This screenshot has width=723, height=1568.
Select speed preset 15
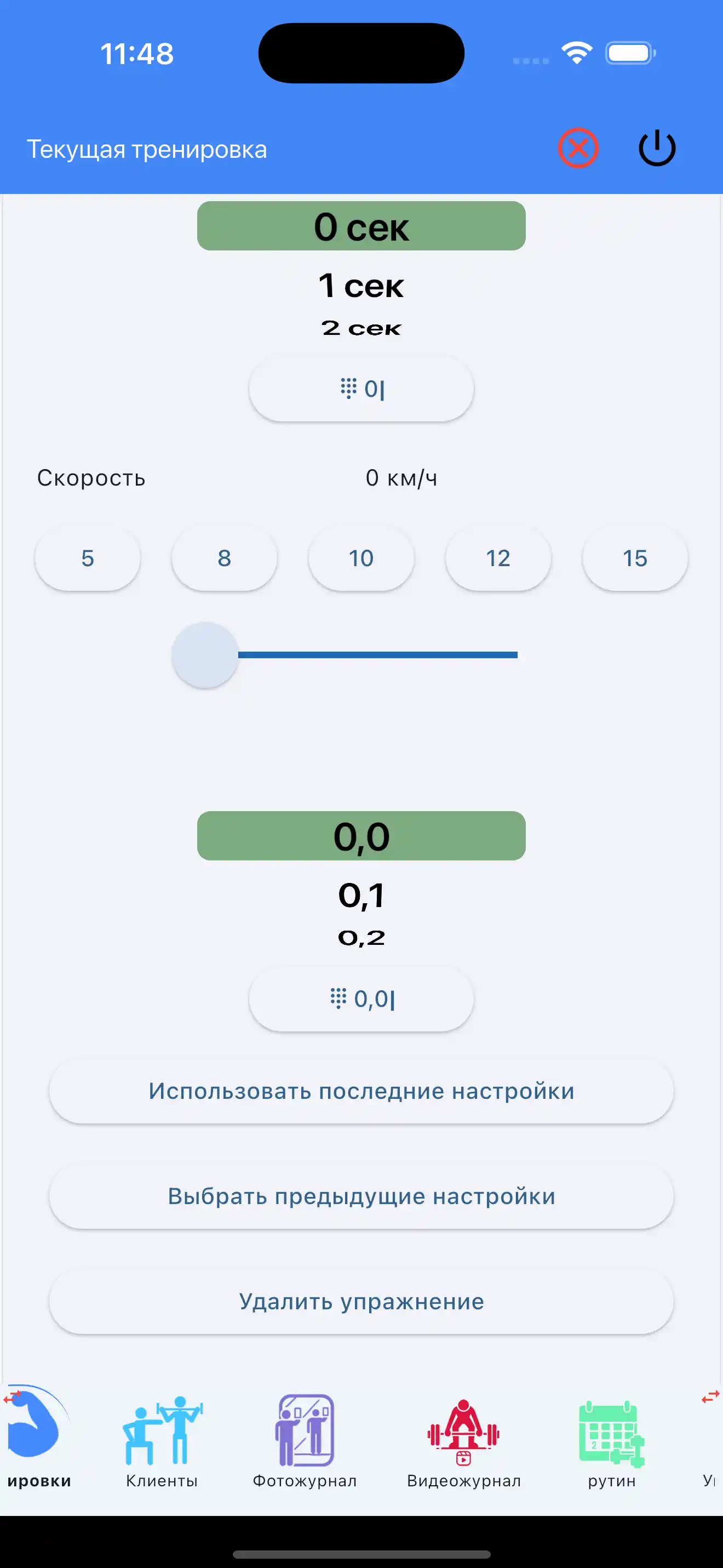point(634,557)
